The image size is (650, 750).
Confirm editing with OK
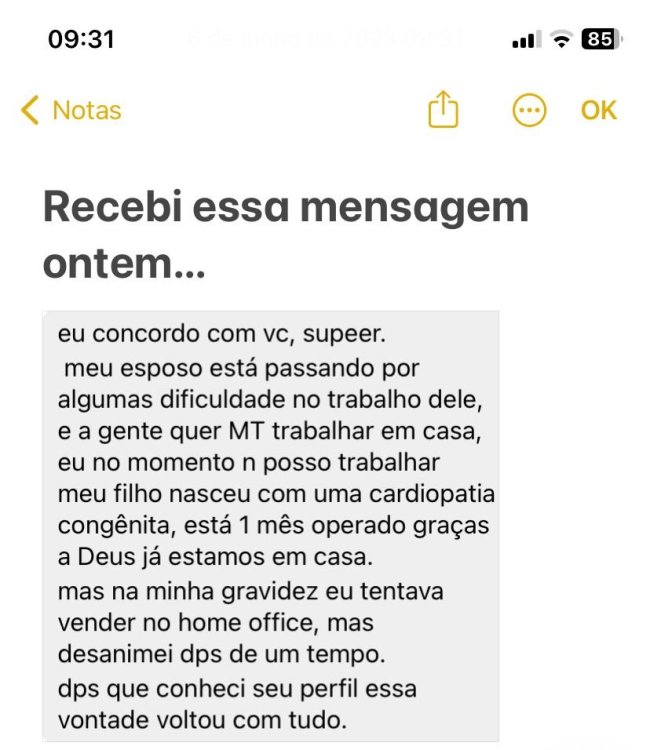[x=598, y=110]
